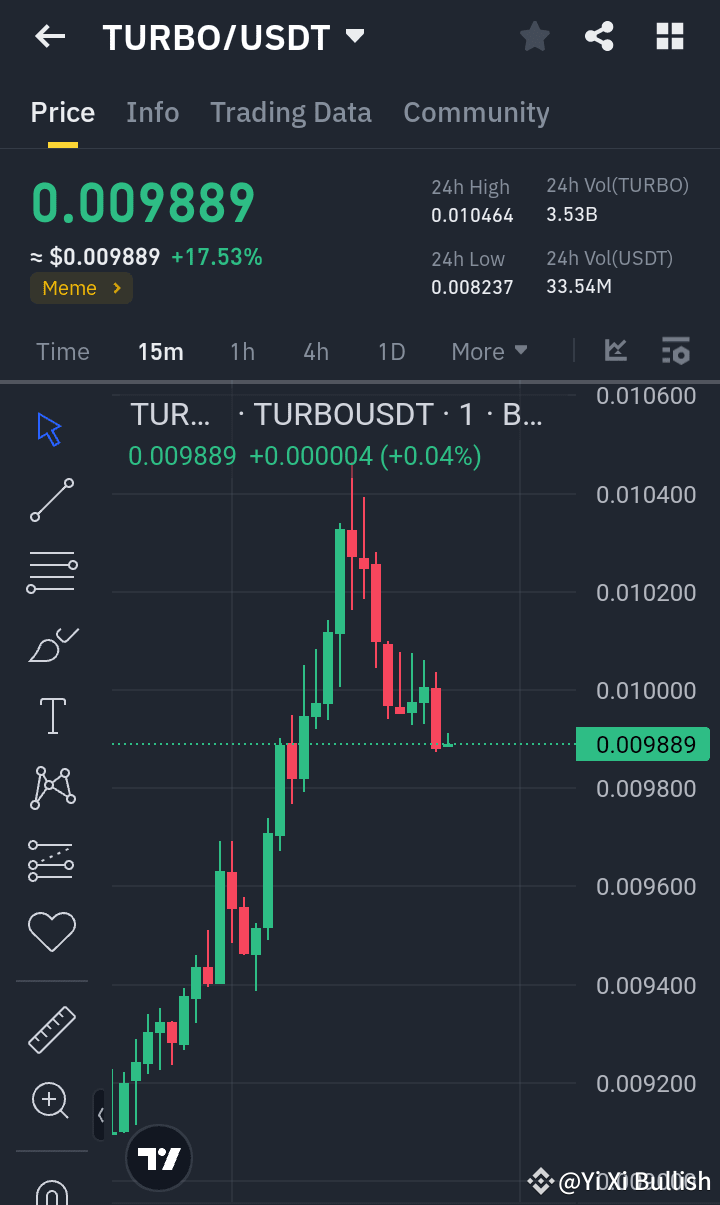Viewport: 720px width, 1205px height.
Task: Select the zoom-in magnifier tool
Action: [50, 1100]
